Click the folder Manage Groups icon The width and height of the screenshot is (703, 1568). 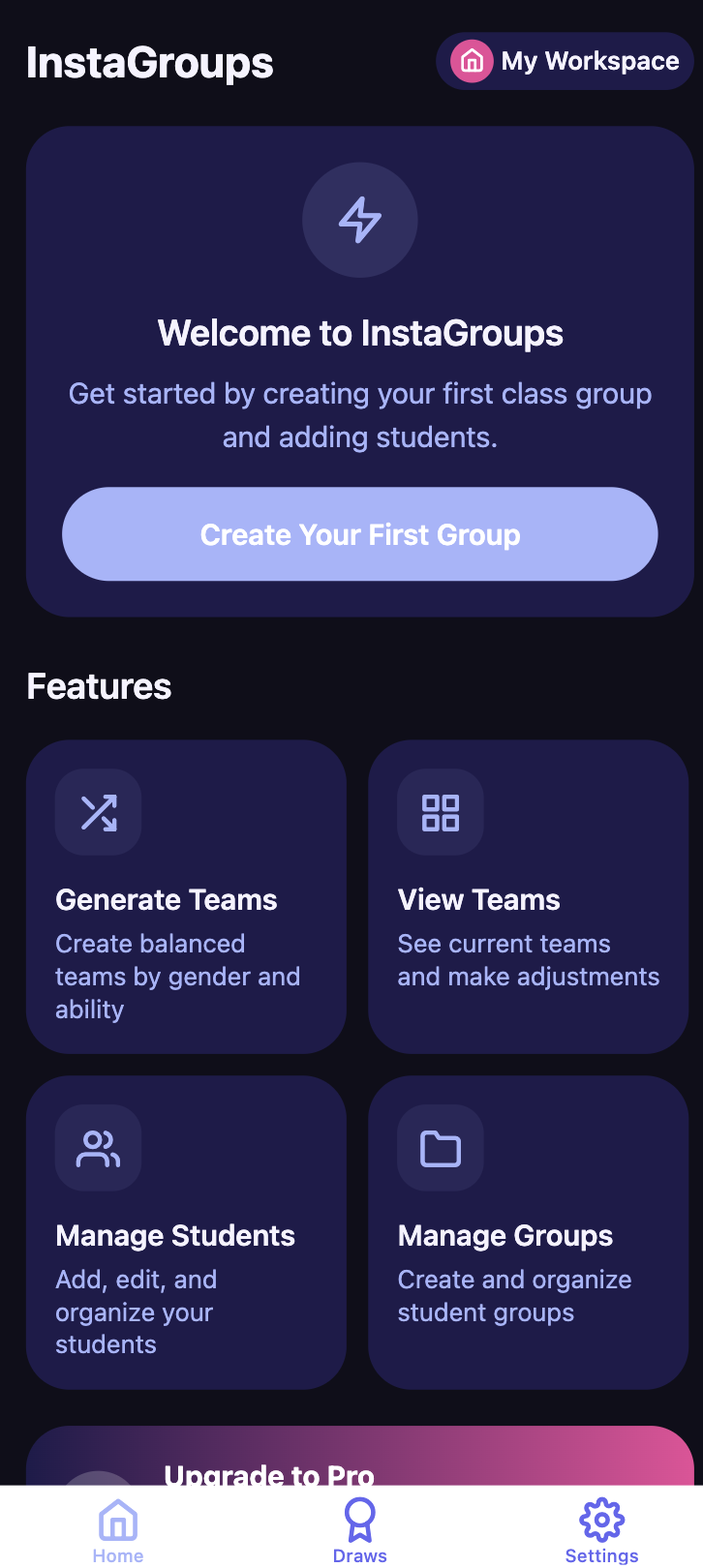click(440, 1148)
